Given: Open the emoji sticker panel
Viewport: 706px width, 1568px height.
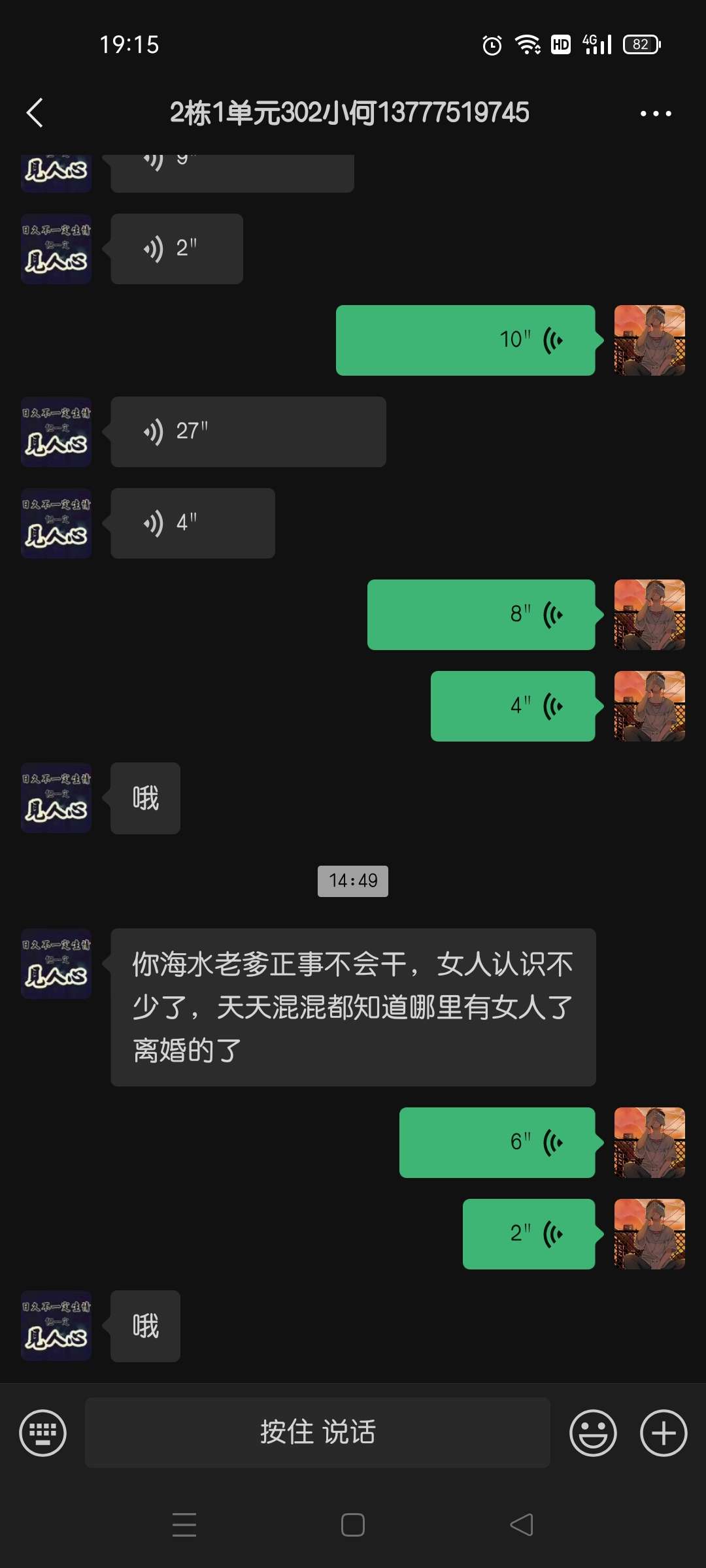Looking at the screenshot, I should (x=593, y=1433).
